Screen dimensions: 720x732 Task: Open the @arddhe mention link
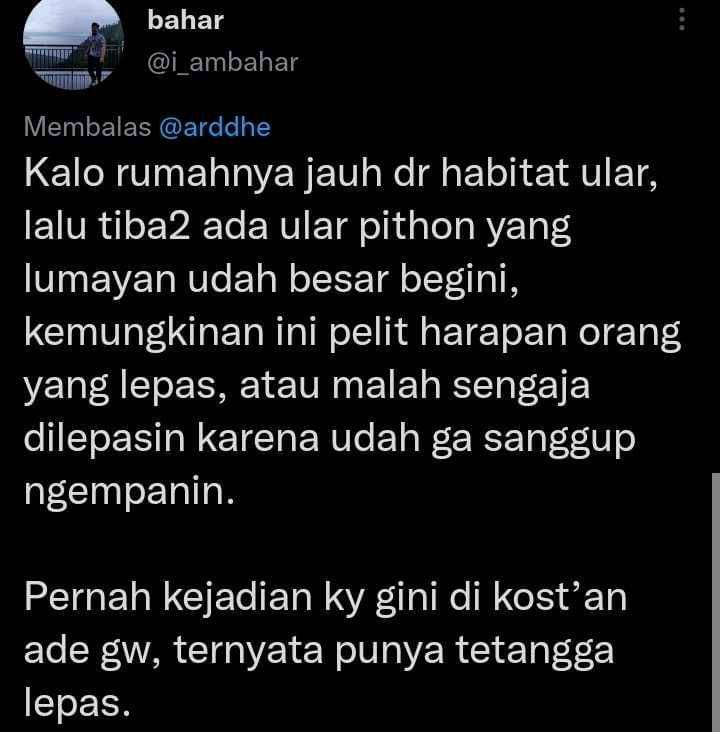click(214, 127)
